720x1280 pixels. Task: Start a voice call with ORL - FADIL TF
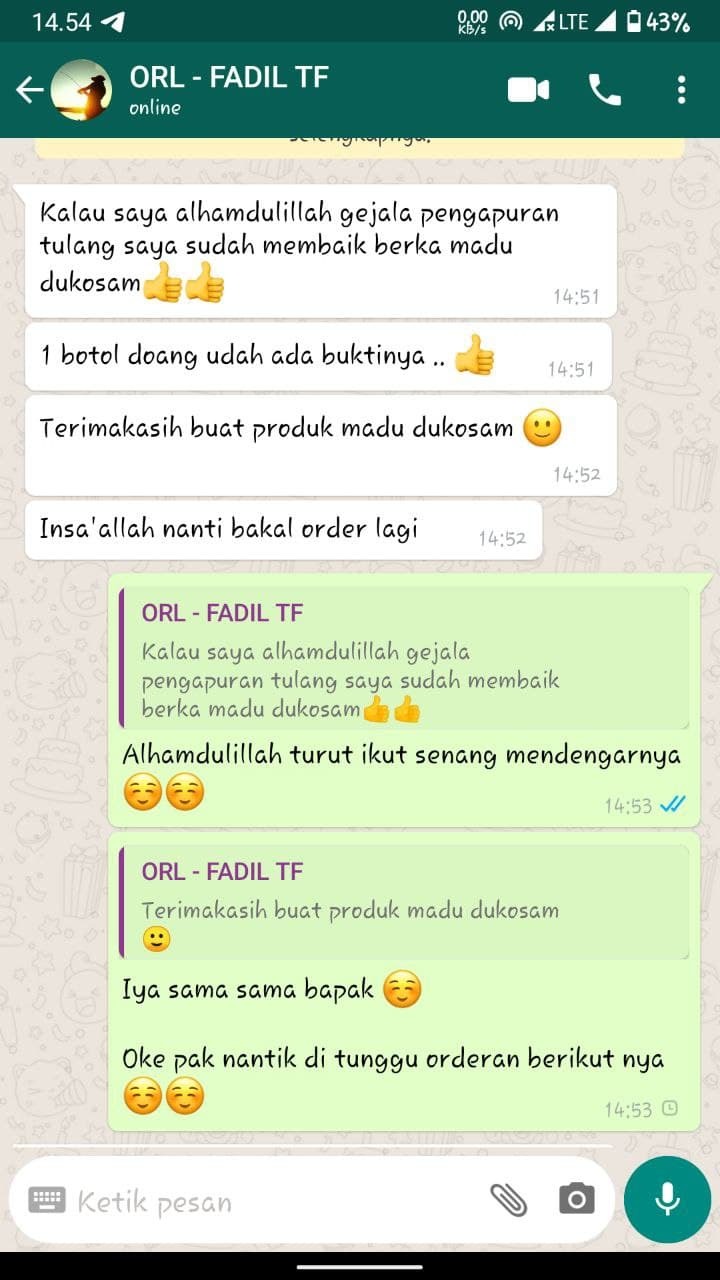[x=605, y=90]
